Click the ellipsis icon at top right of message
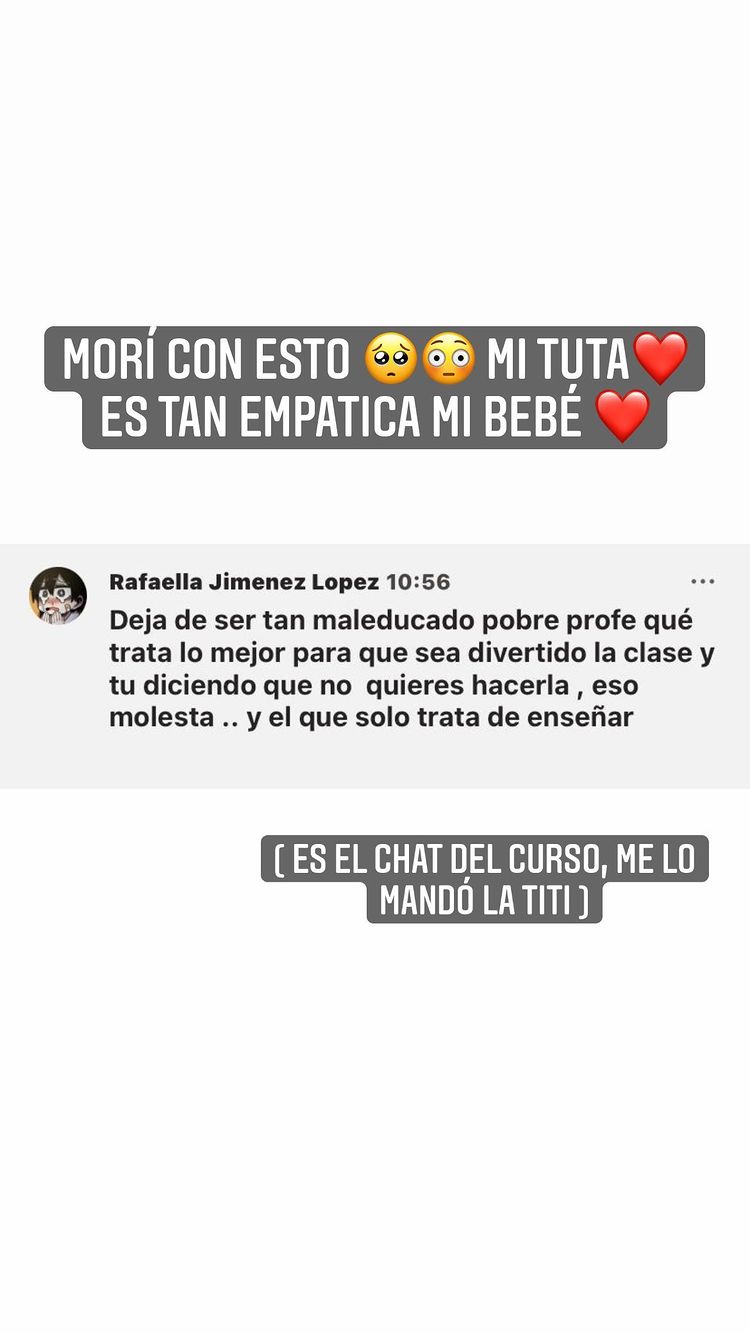The image size is (750, 1333). (705, 581)
